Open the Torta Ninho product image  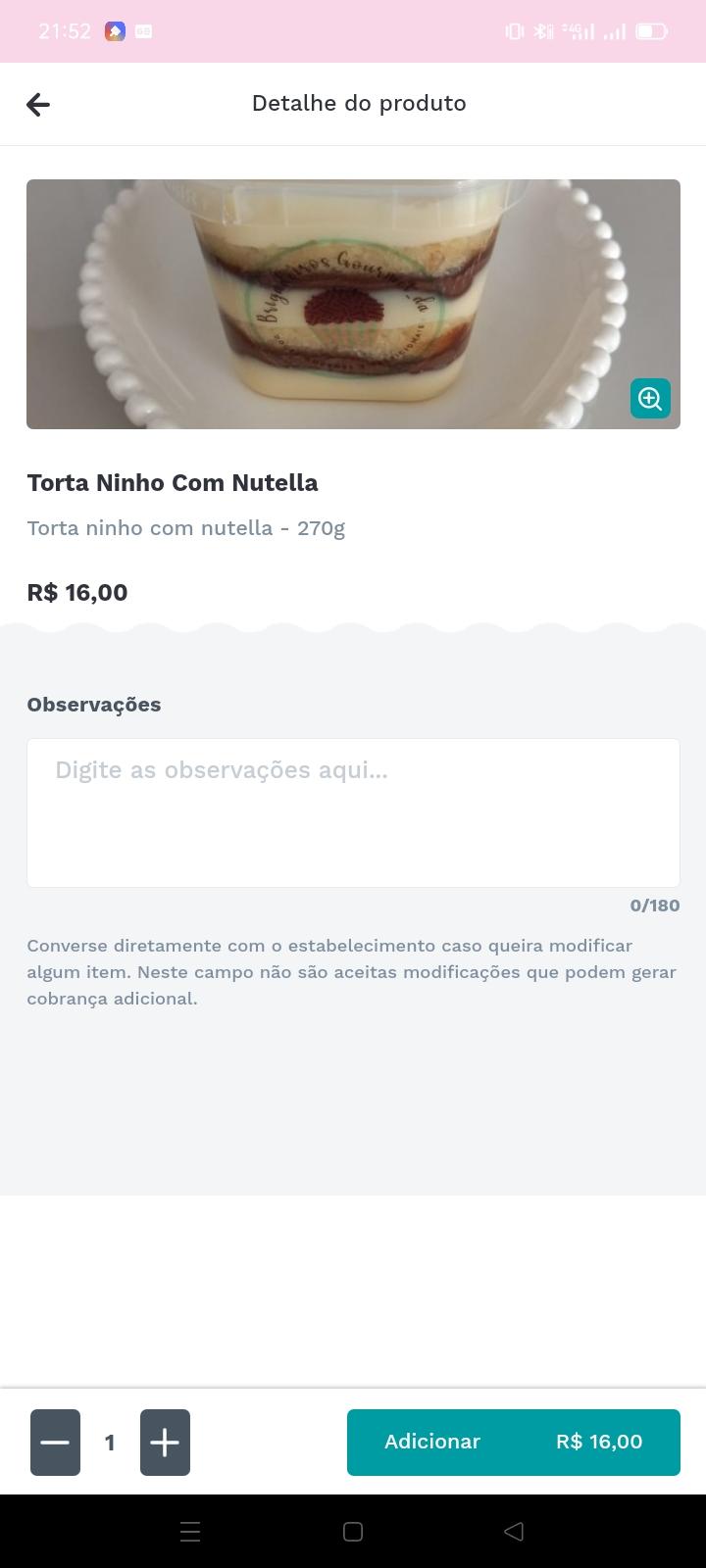[353, 304]
